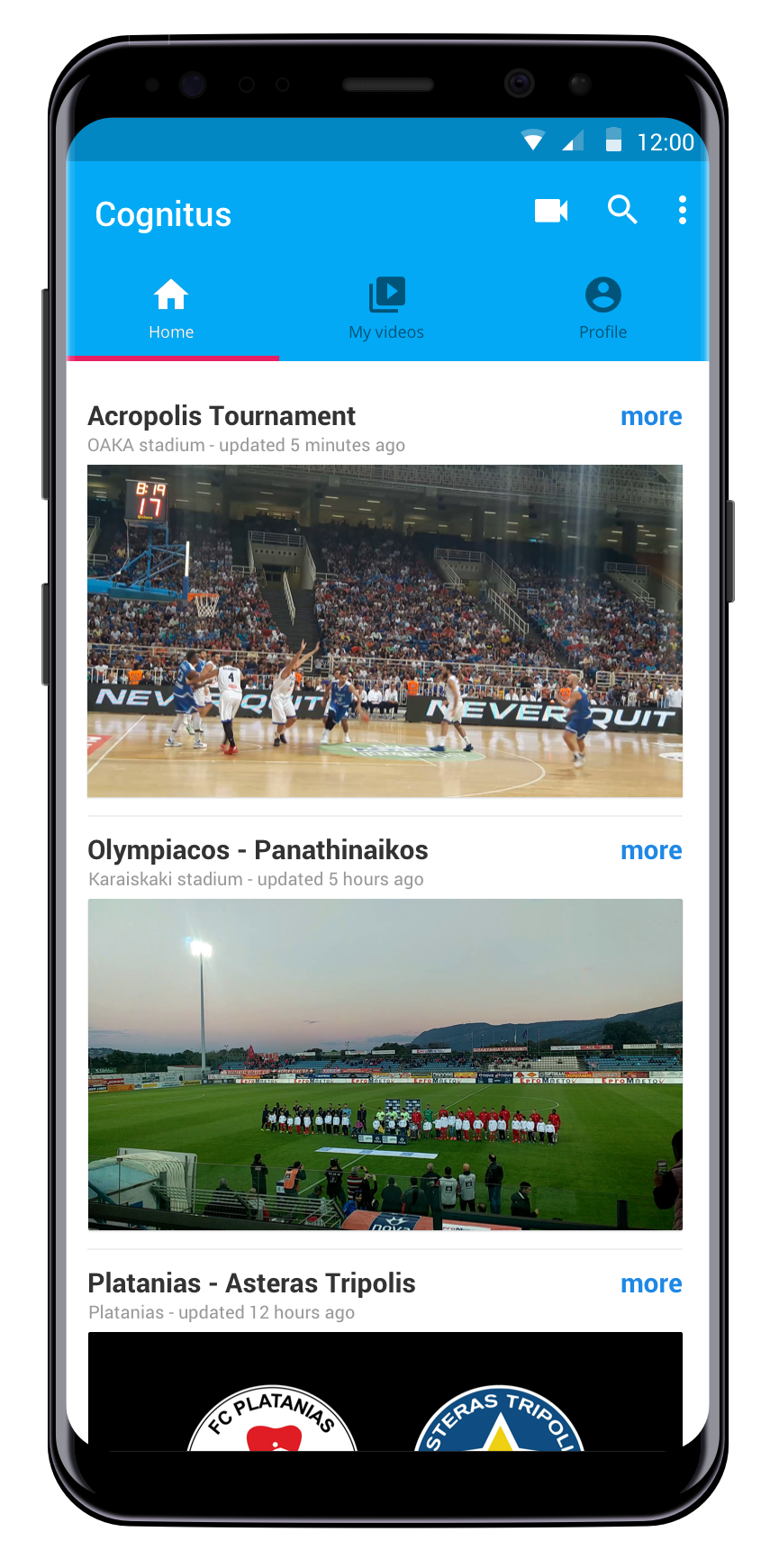Viewport: 779px width, 1568px height.
Task: View more for Platanias - Asteras Tripolis
Action: [x=650, y=1284]
